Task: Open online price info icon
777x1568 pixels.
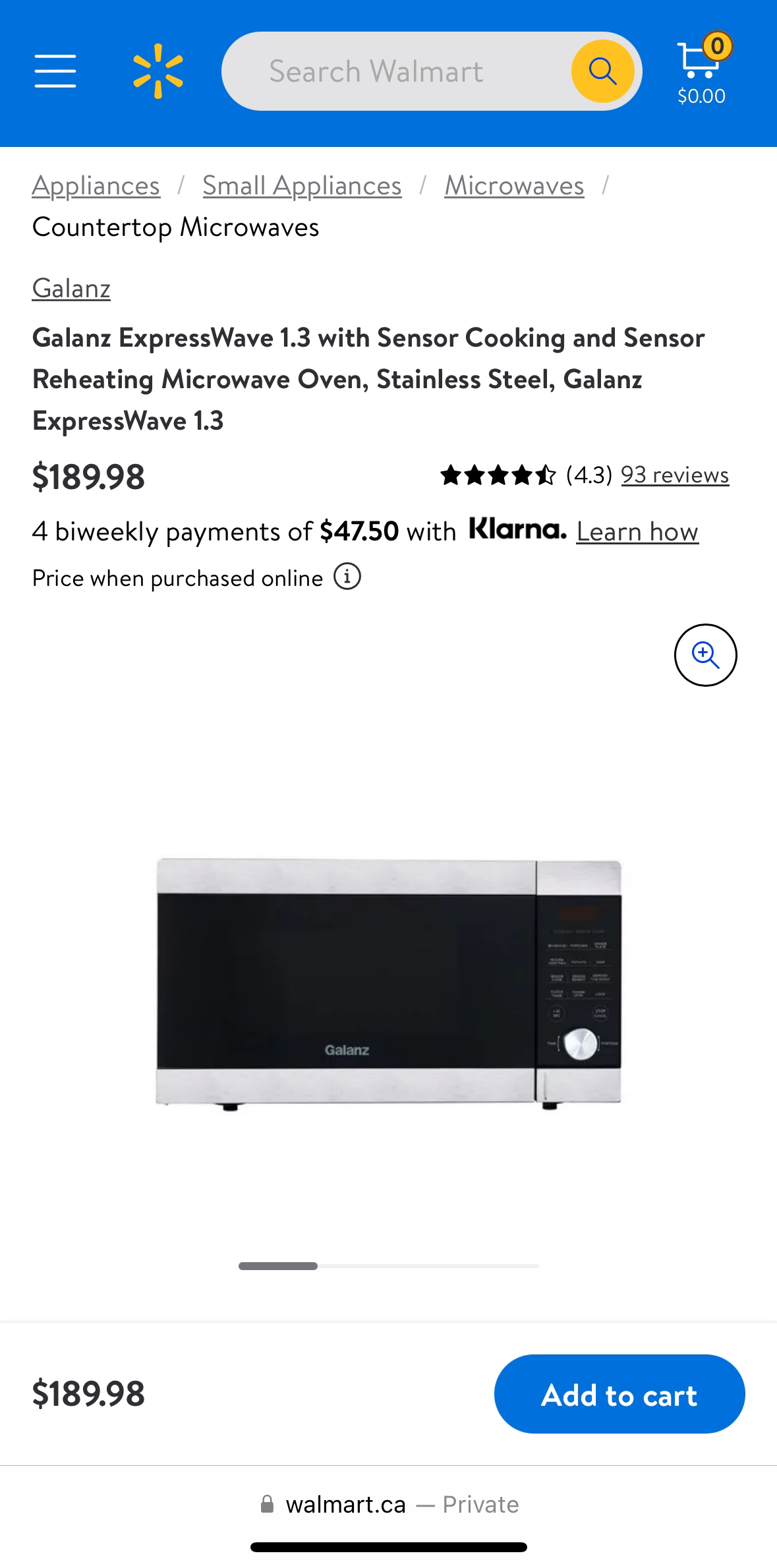Action: 347,577
